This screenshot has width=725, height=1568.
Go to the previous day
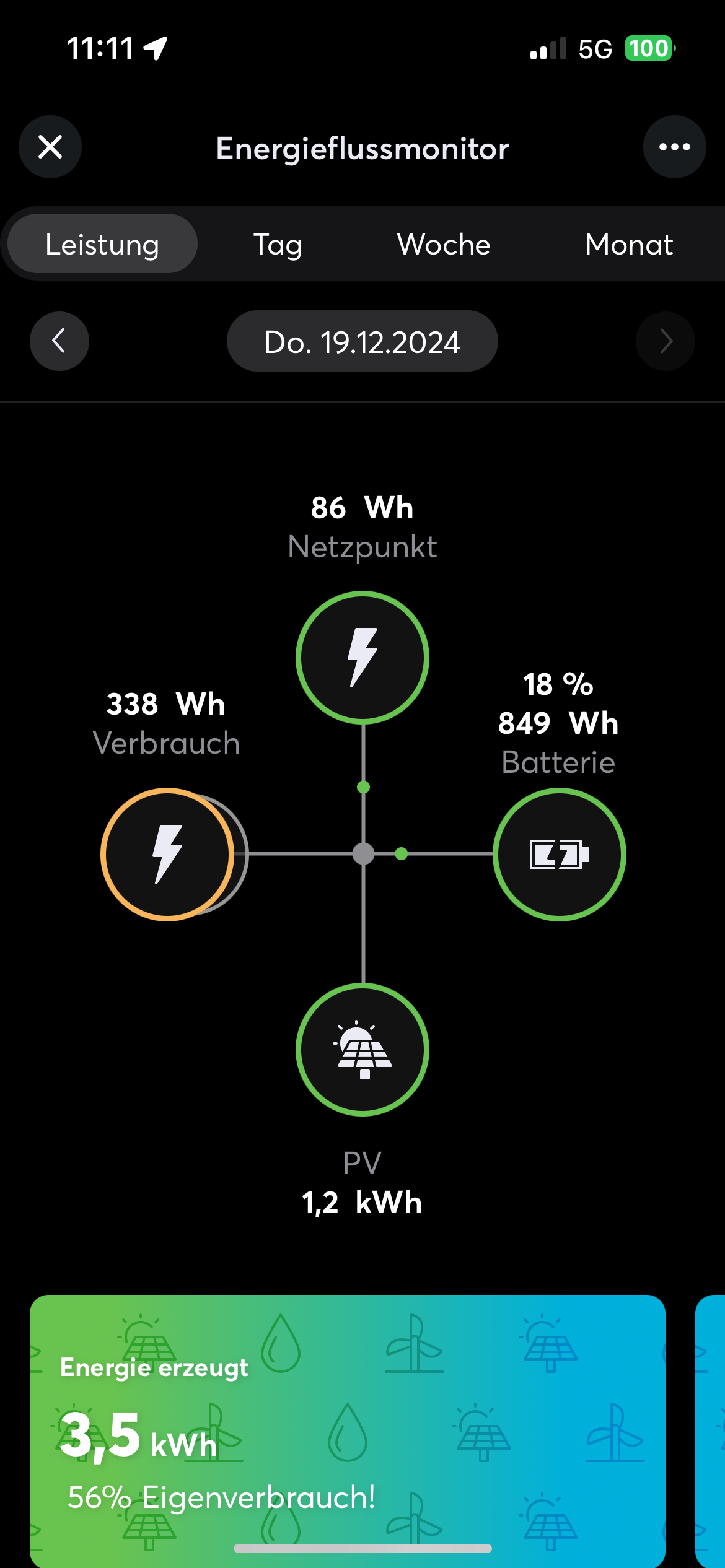click(59, 341)
